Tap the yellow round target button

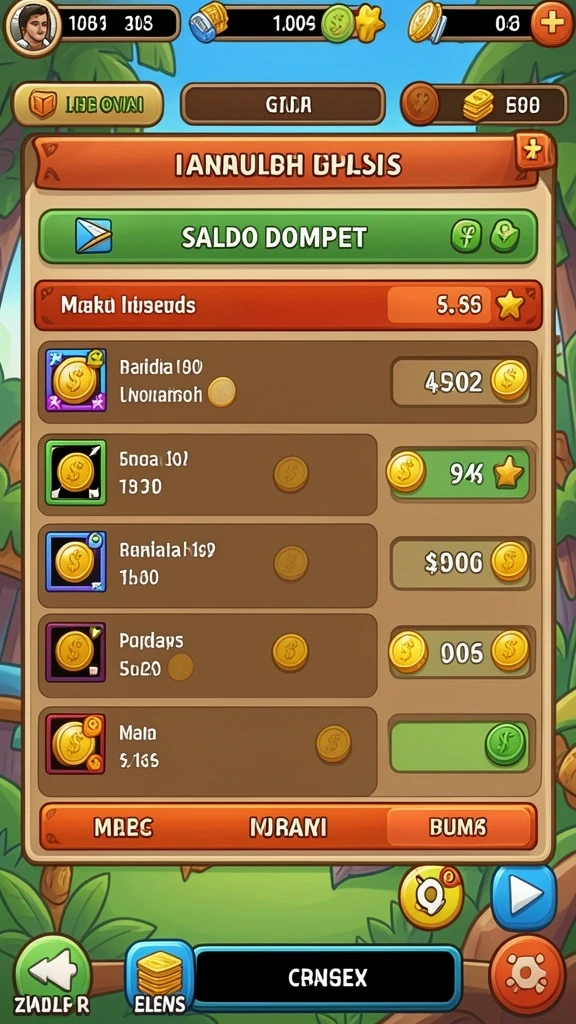431,898
